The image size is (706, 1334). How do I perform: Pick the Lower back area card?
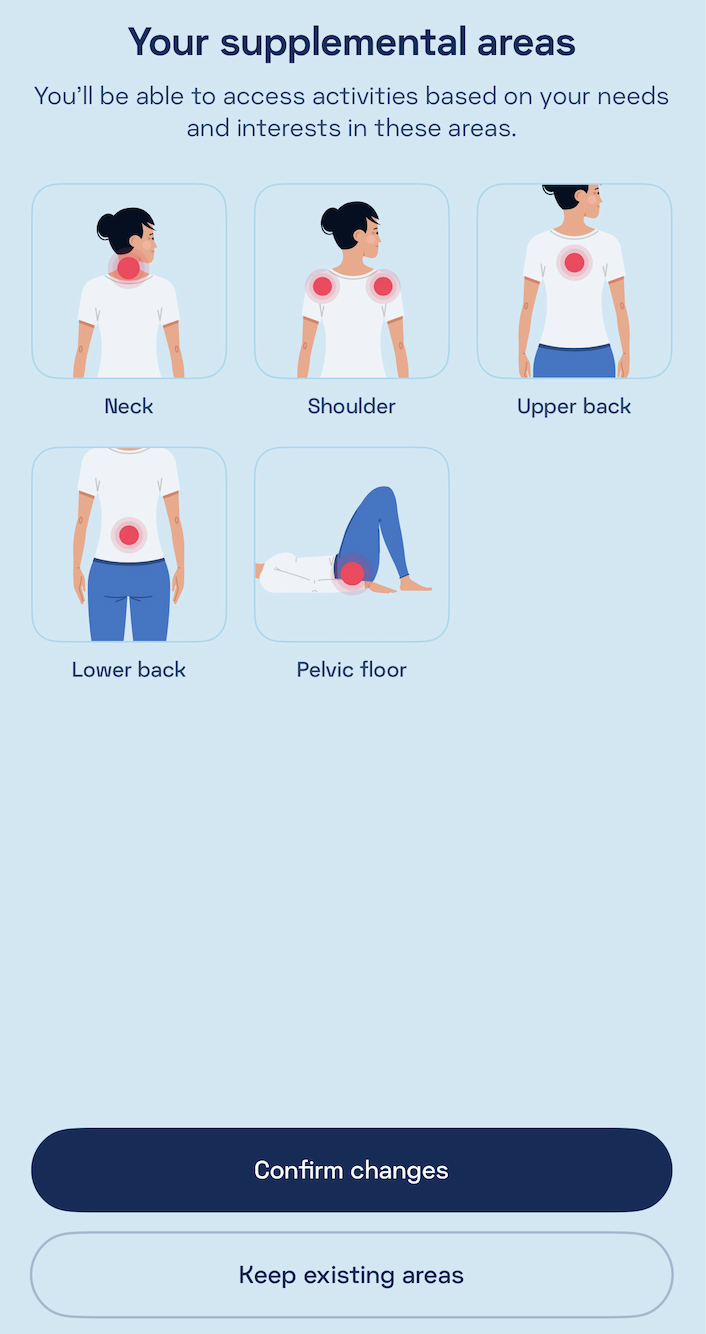pyautogui.click(x=129, y=544)
